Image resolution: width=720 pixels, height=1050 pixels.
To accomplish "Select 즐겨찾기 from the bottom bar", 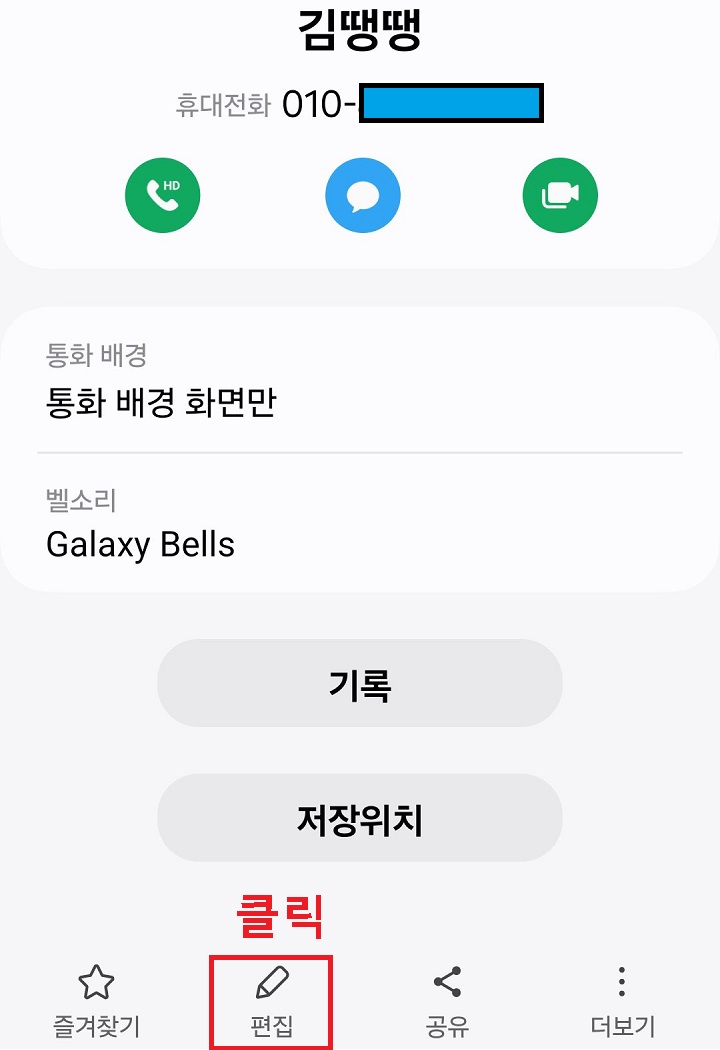I will (96, 1000).
